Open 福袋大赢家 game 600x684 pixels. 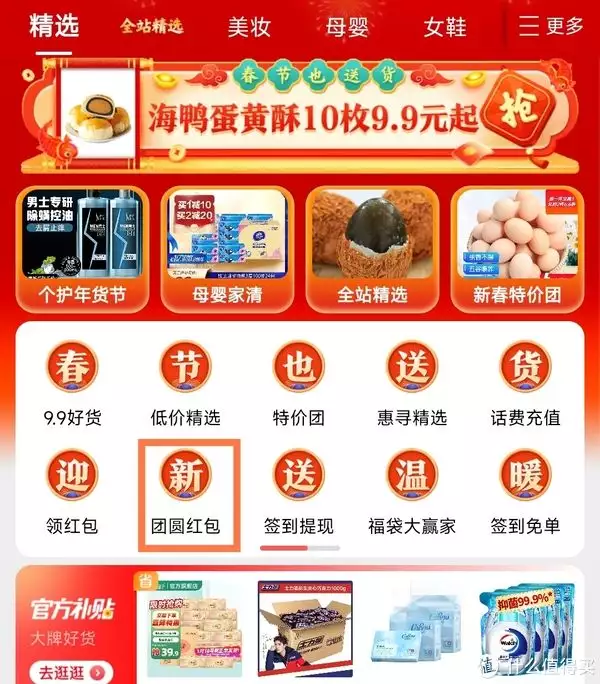click(x=413, y=489)
